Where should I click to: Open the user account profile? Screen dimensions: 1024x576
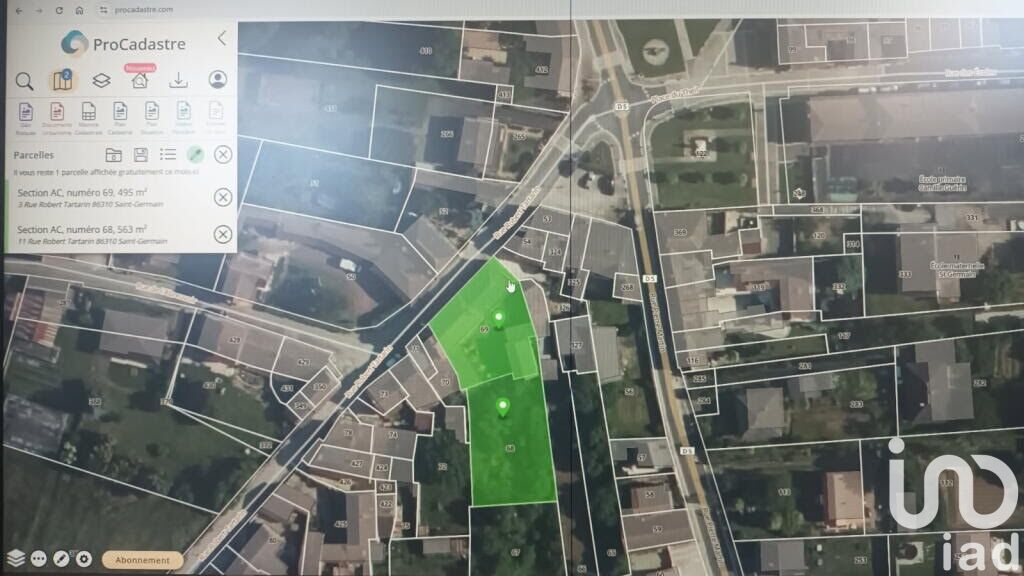(x=217, y=80)
